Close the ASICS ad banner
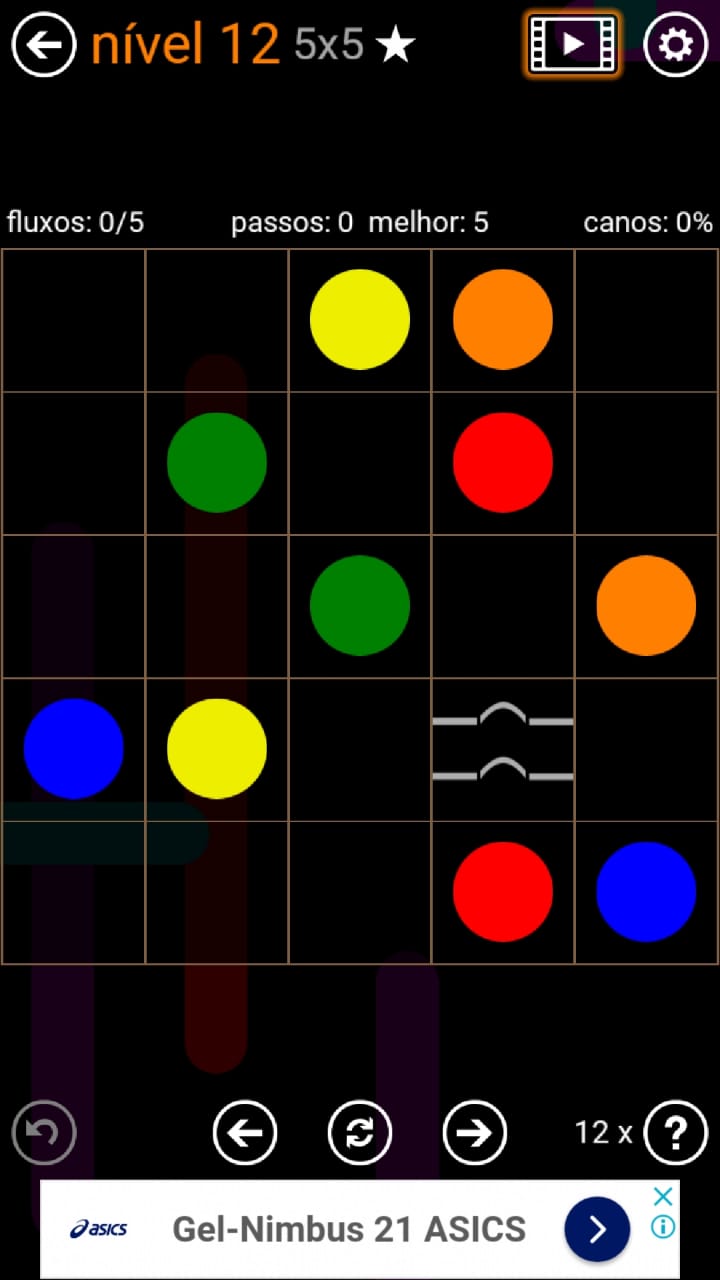The width and height of the screenshot is (720, 1280). pyautogui.click(x=663, y=1197)
